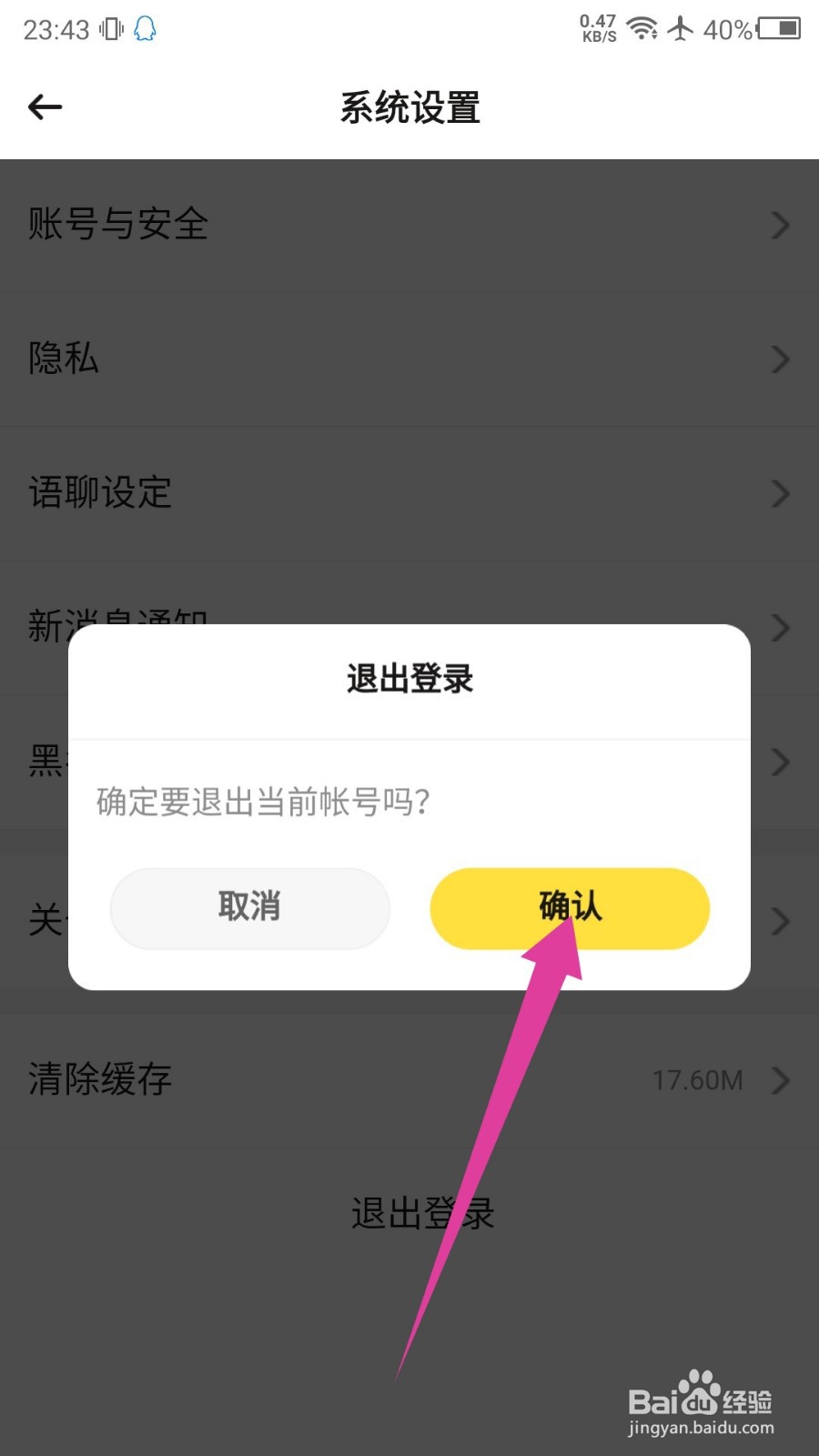Expand the 账号与安全 settings row

click(x=409, y=225)
